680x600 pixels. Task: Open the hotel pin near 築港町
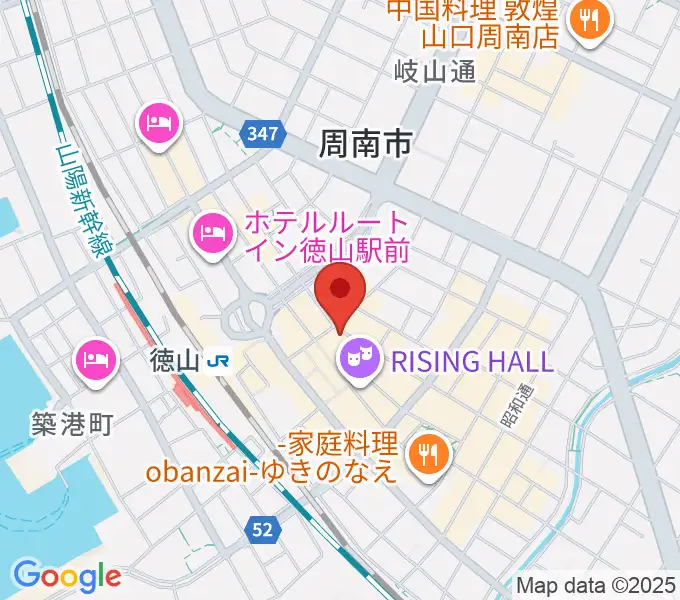click(x=95, y=356)
